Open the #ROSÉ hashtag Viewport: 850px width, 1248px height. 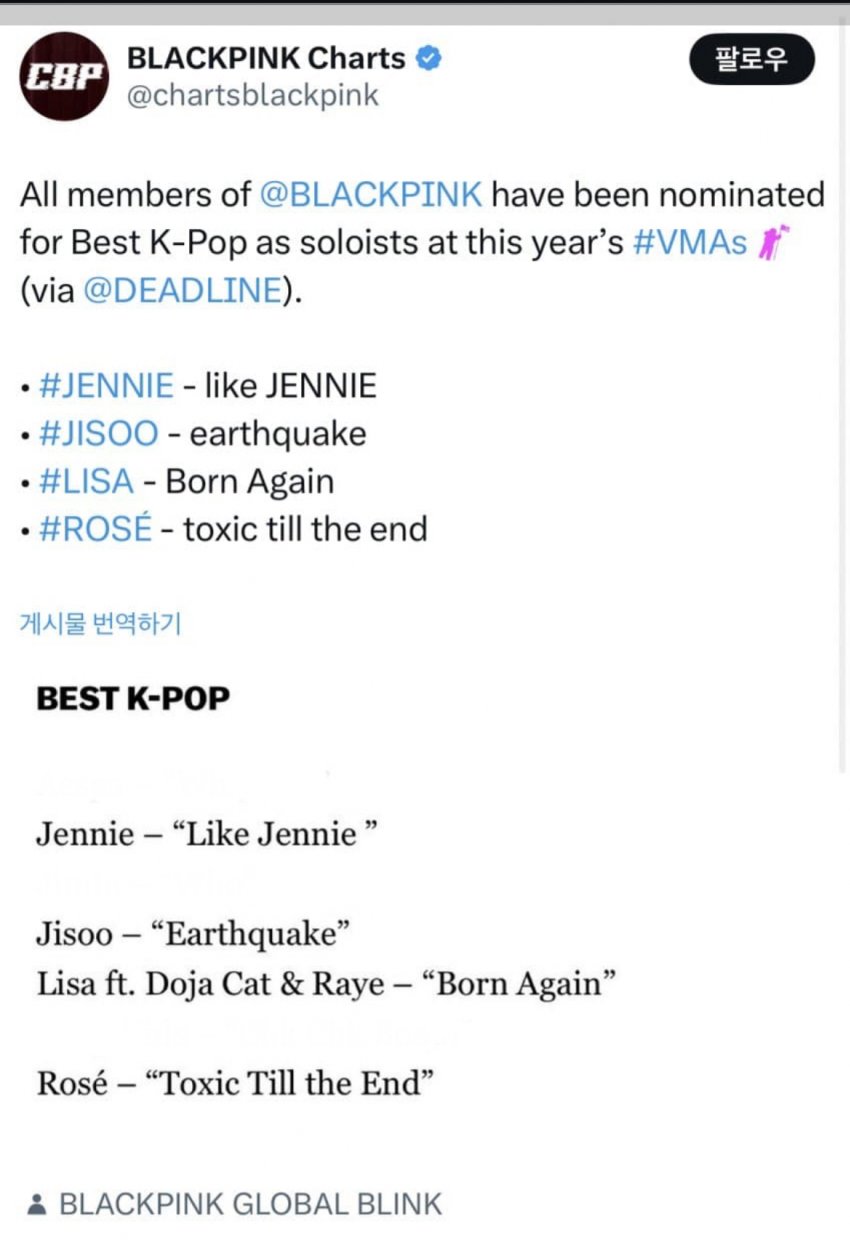tap(95, 528)
